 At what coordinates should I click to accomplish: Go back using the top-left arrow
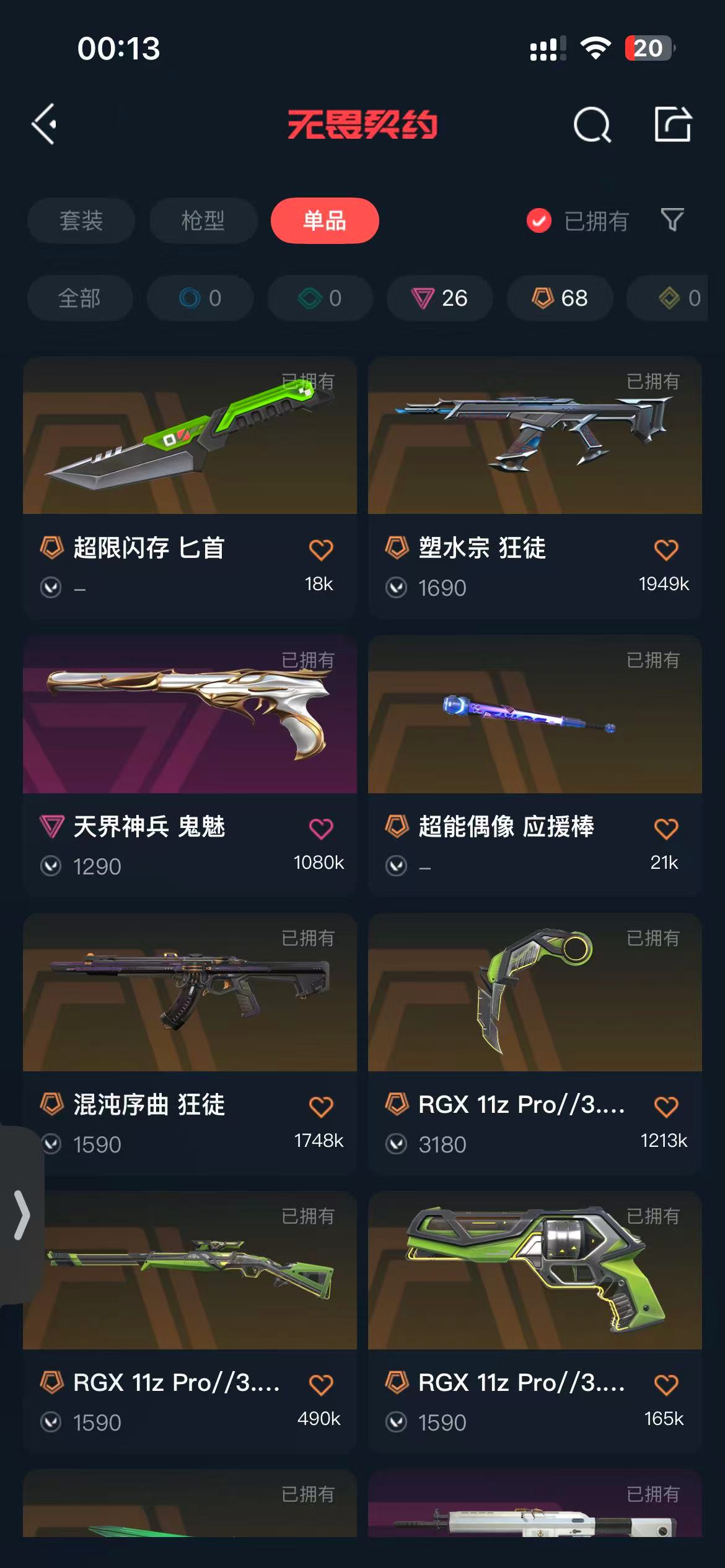click(45, 124)
